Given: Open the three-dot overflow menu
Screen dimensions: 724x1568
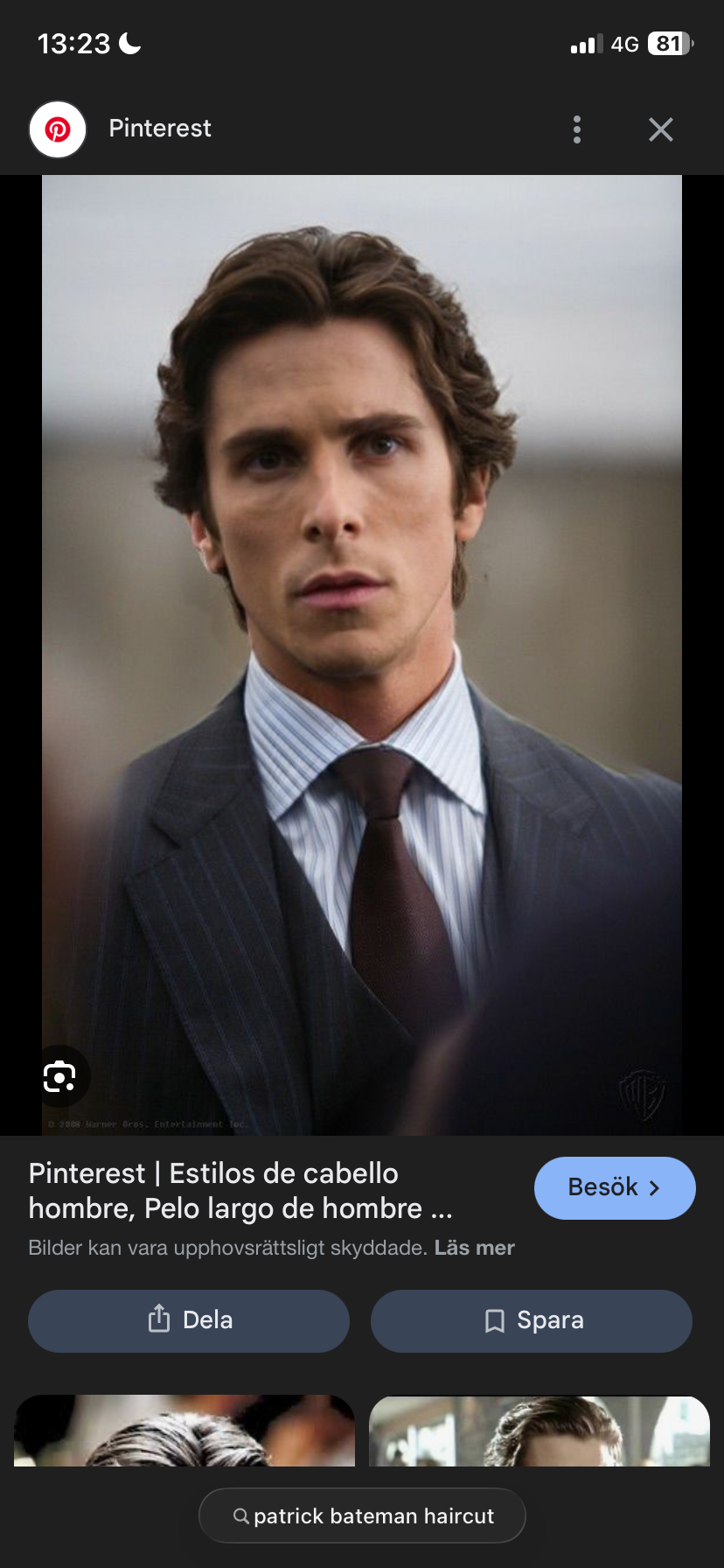Looking at the screenshot, I should 577,129.
